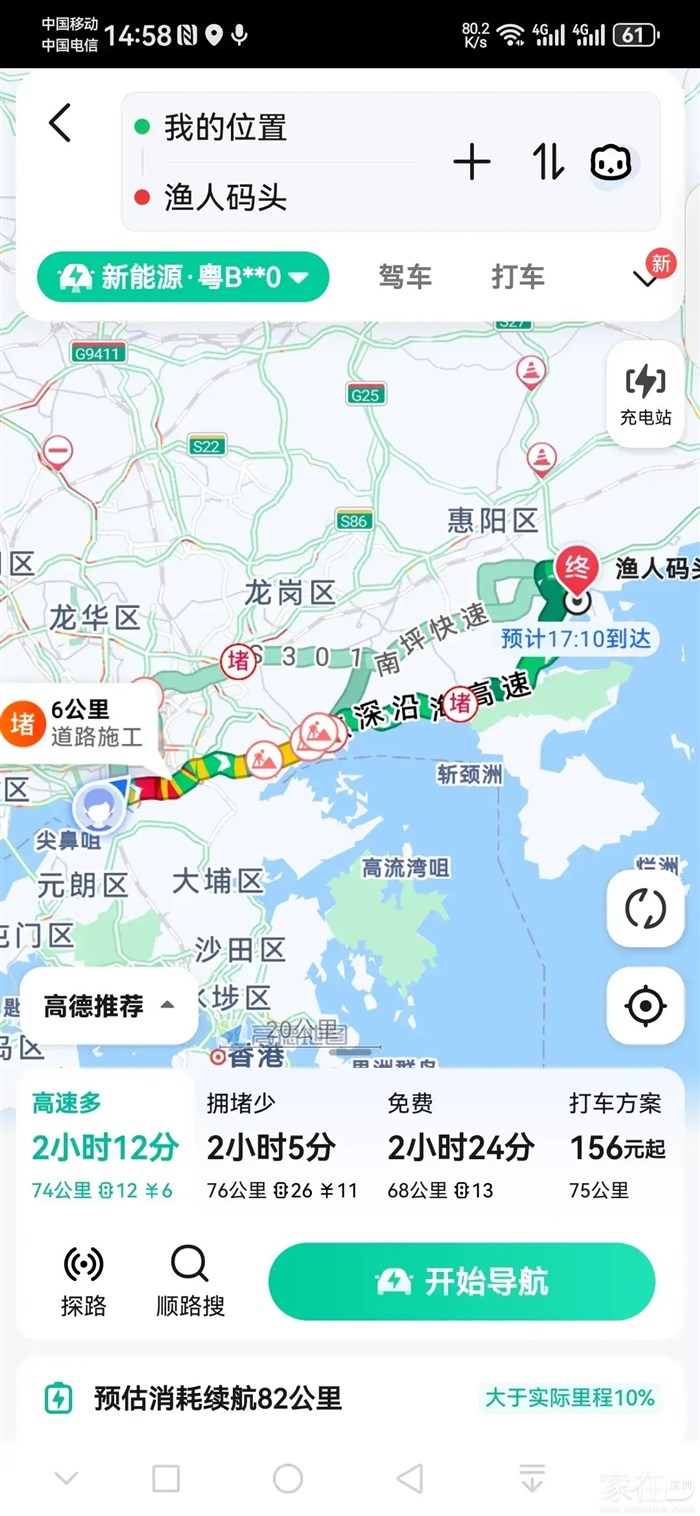Open the 新能源 vehicle plate dropdown

(183, 277)
